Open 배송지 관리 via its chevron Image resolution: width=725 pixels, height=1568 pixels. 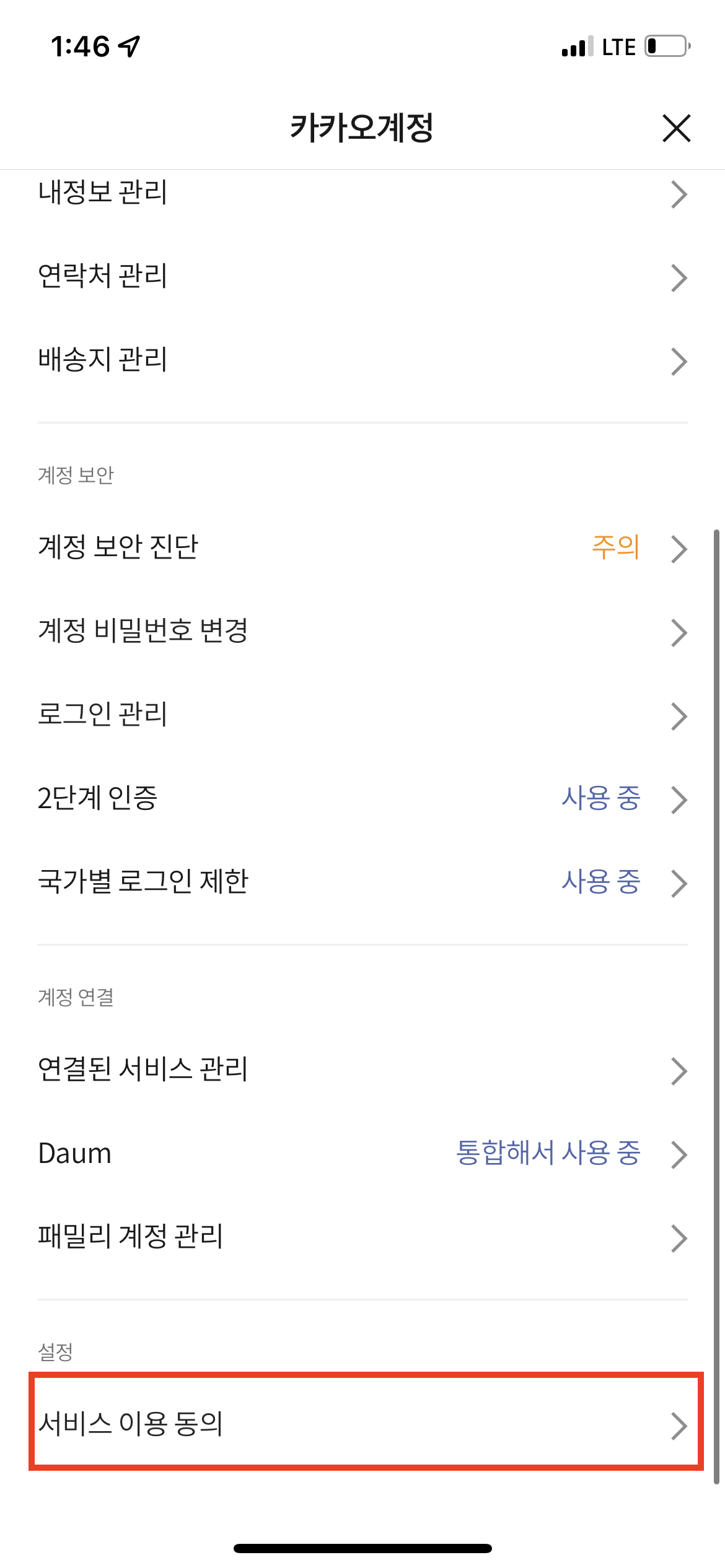point(679,361)
